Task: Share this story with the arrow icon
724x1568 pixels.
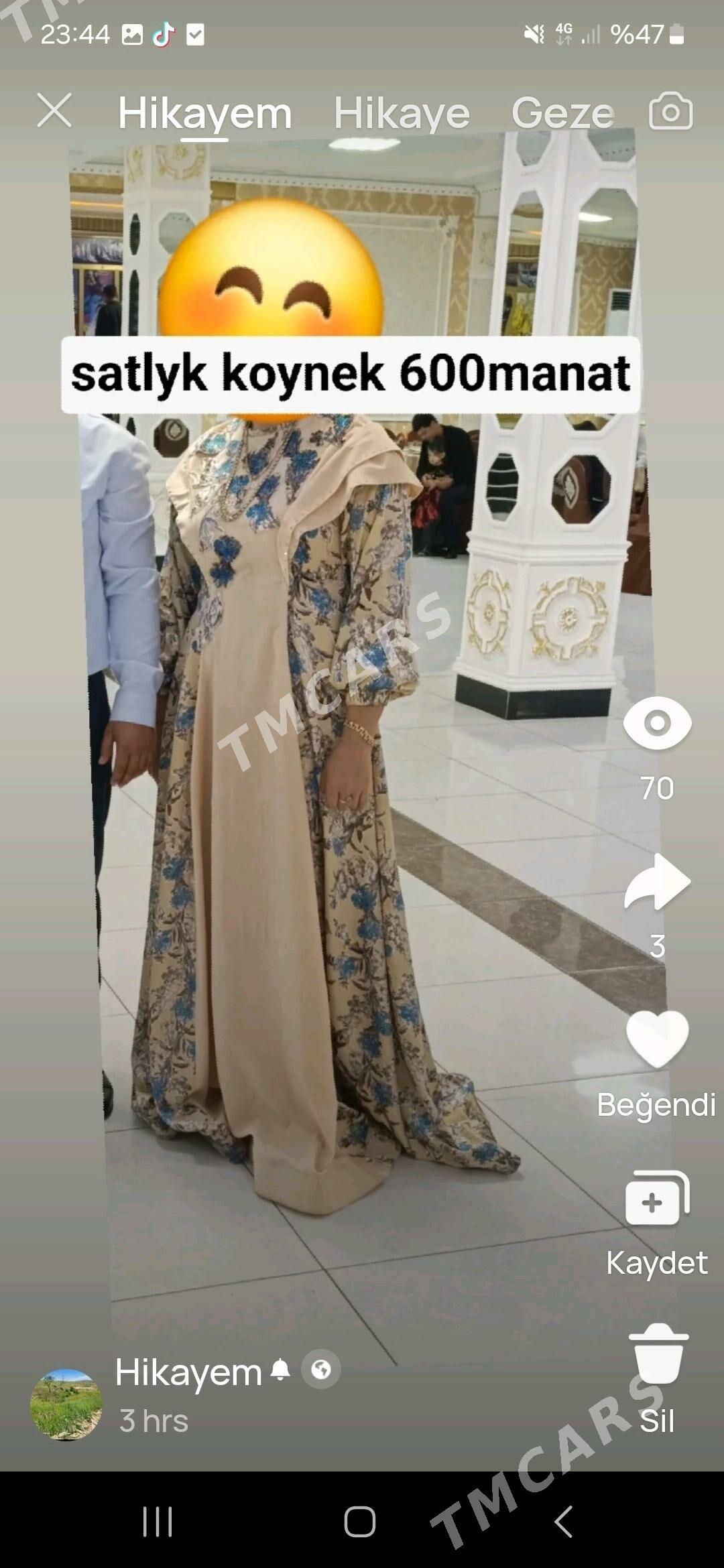Action: [657, 882]
